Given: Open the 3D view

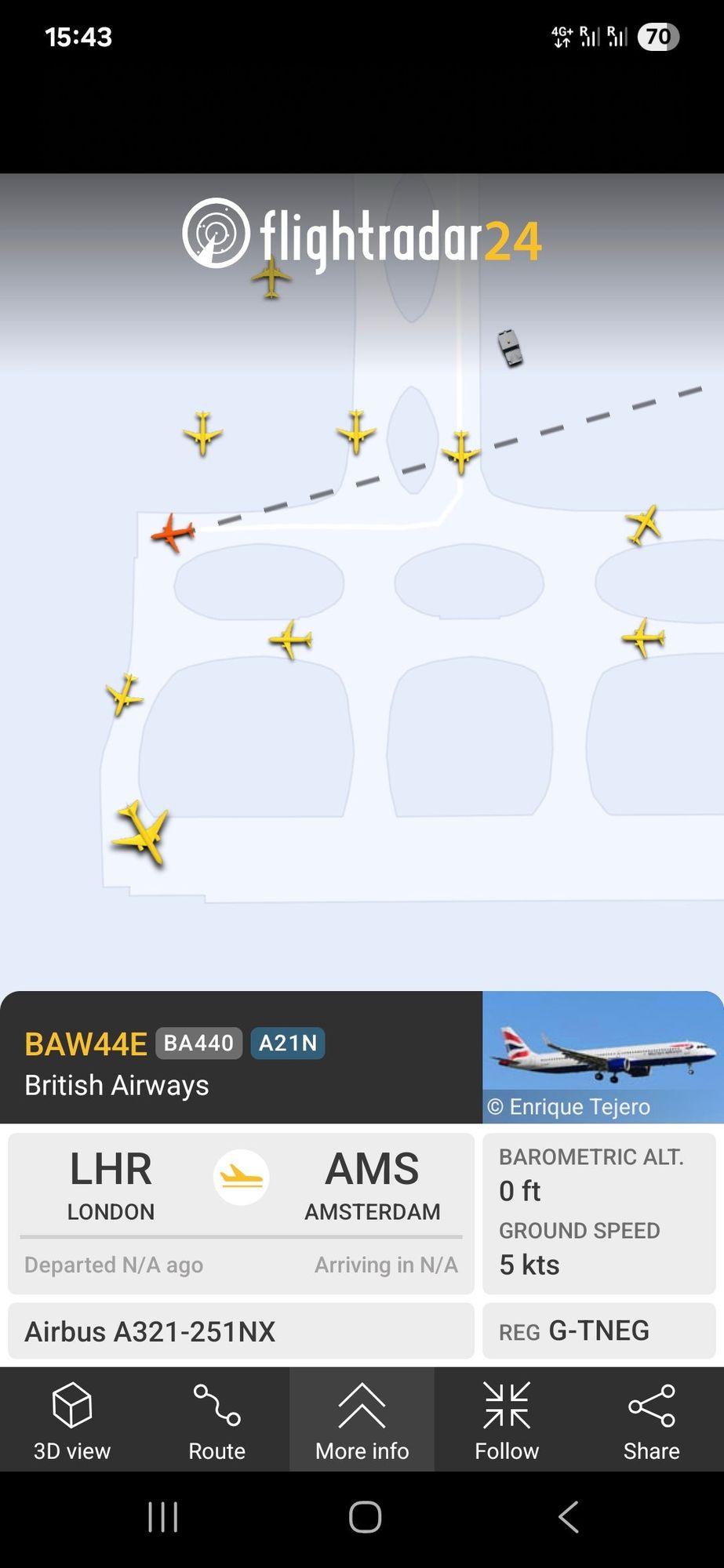Looking at the screenshot, I should [72, 1421].
